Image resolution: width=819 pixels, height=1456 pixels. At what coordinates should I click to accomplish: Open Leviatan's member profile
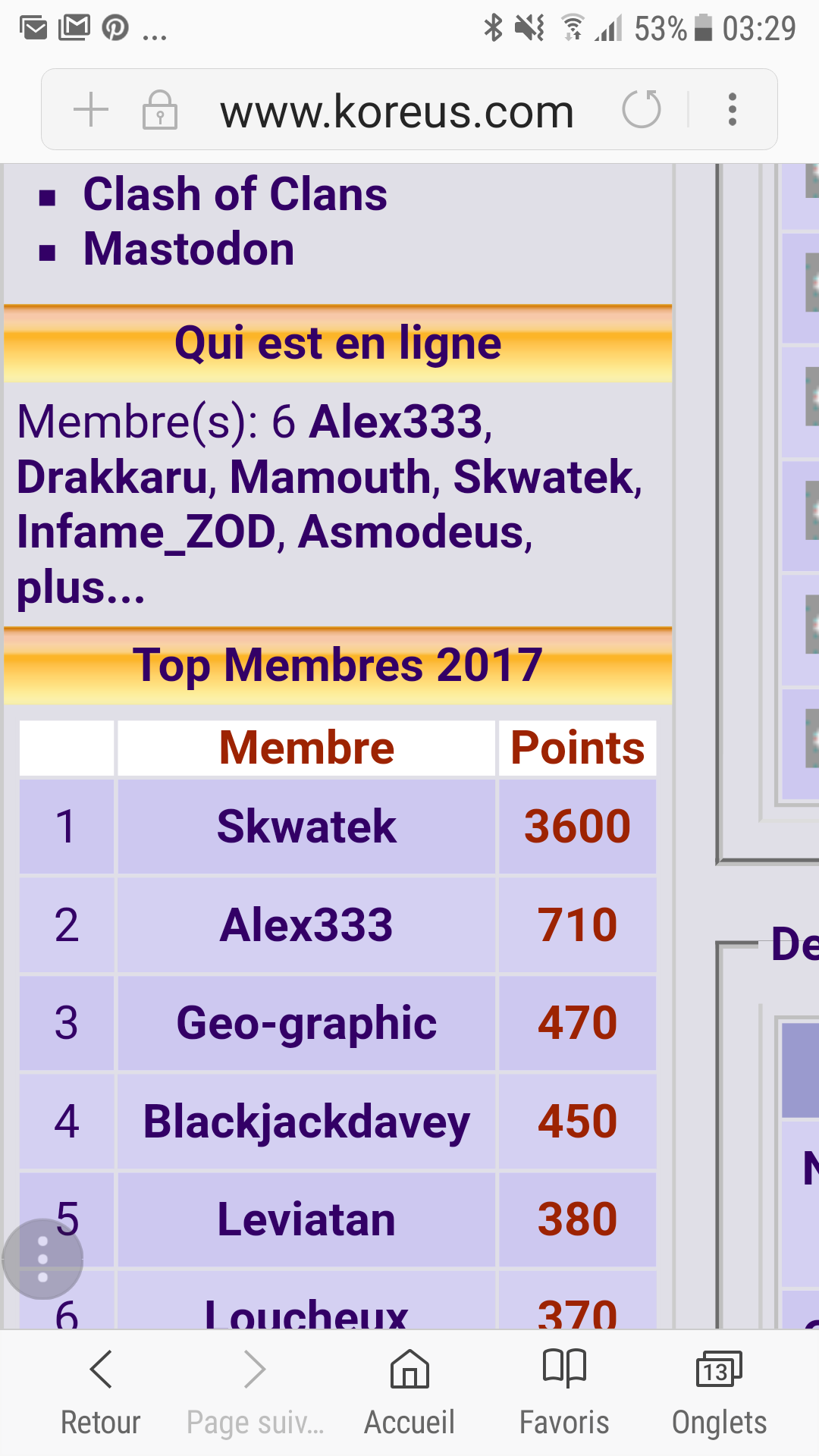coord(306,1220)
